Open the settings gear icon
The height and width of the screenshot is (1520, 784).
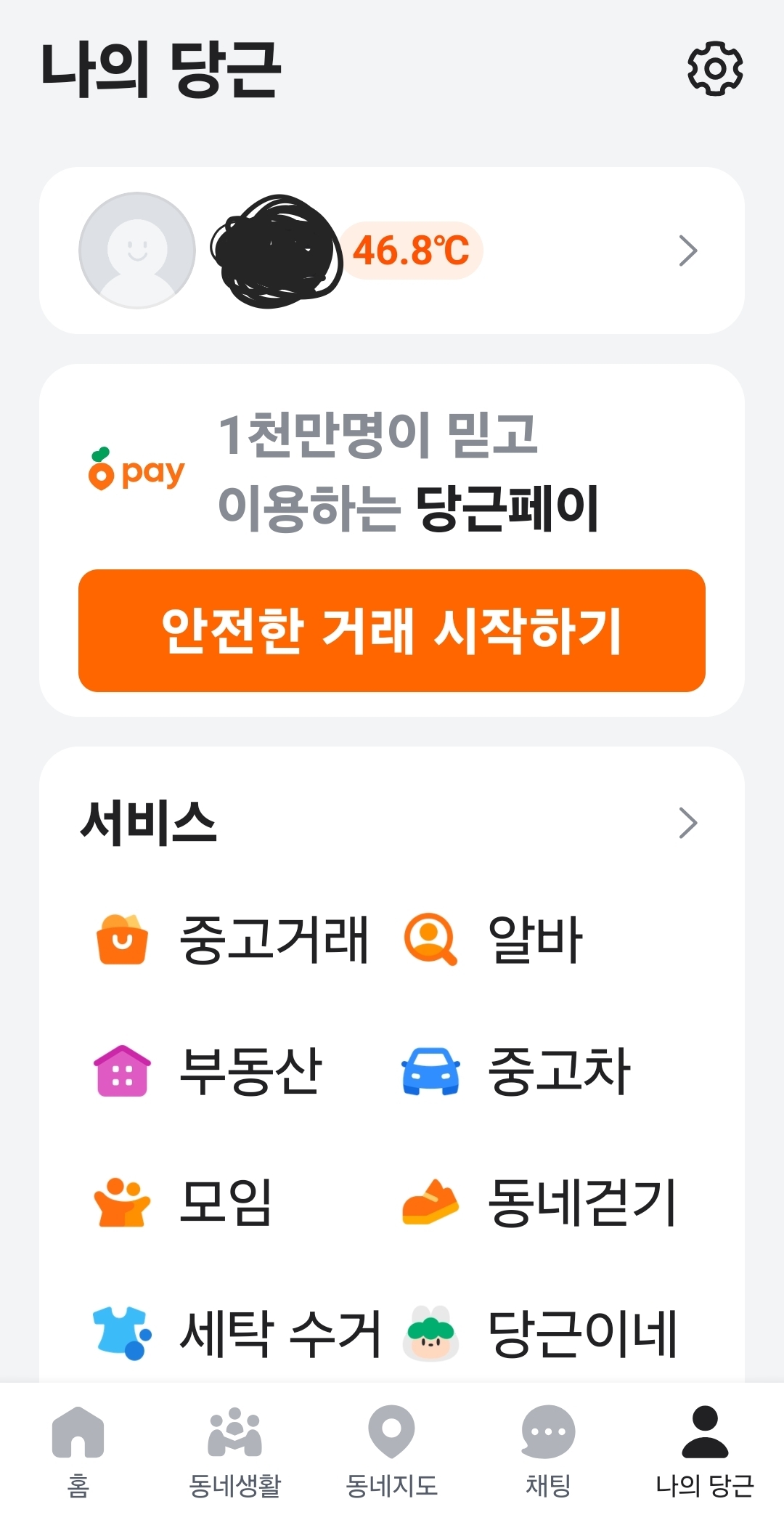(715, 68)
